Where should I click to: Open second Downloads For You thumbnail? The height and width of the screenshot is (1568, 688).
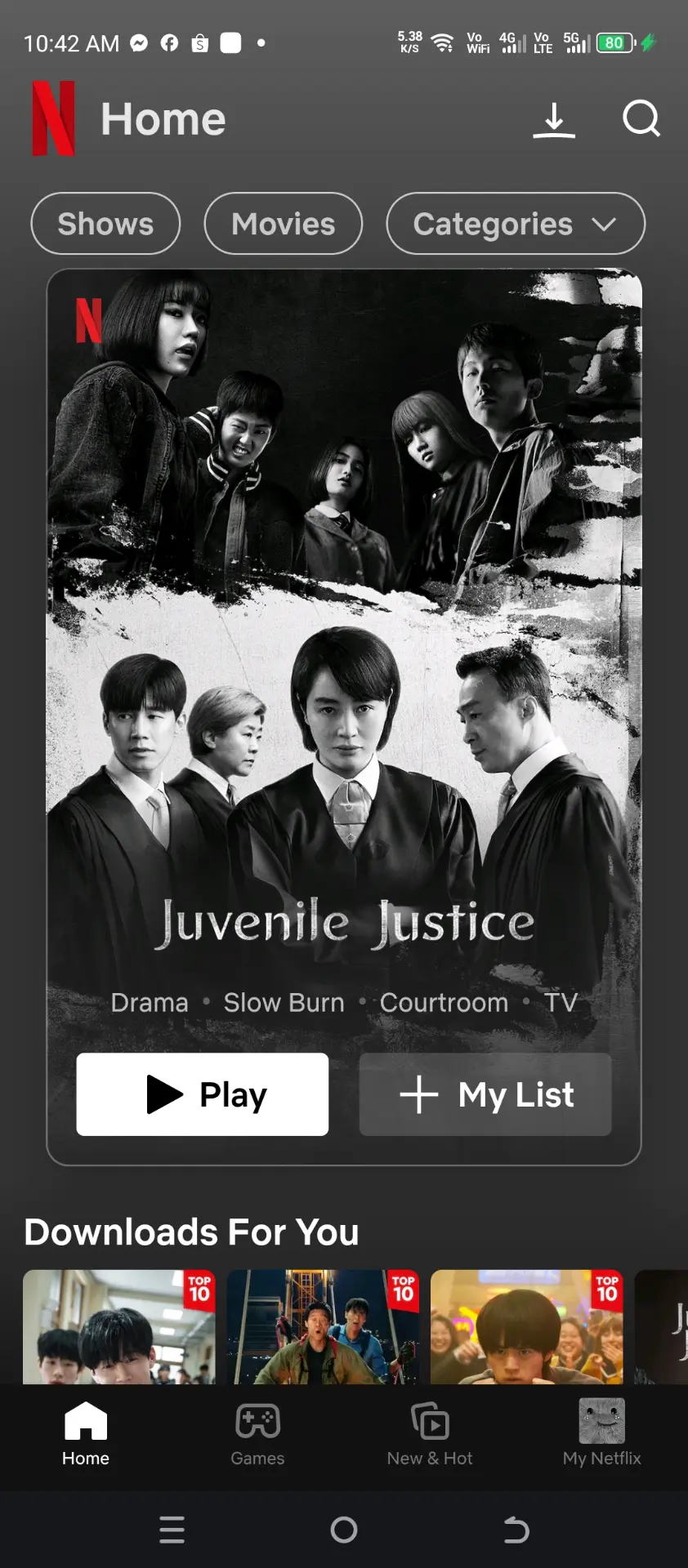pyautogui.click(x=323, y=1327)
